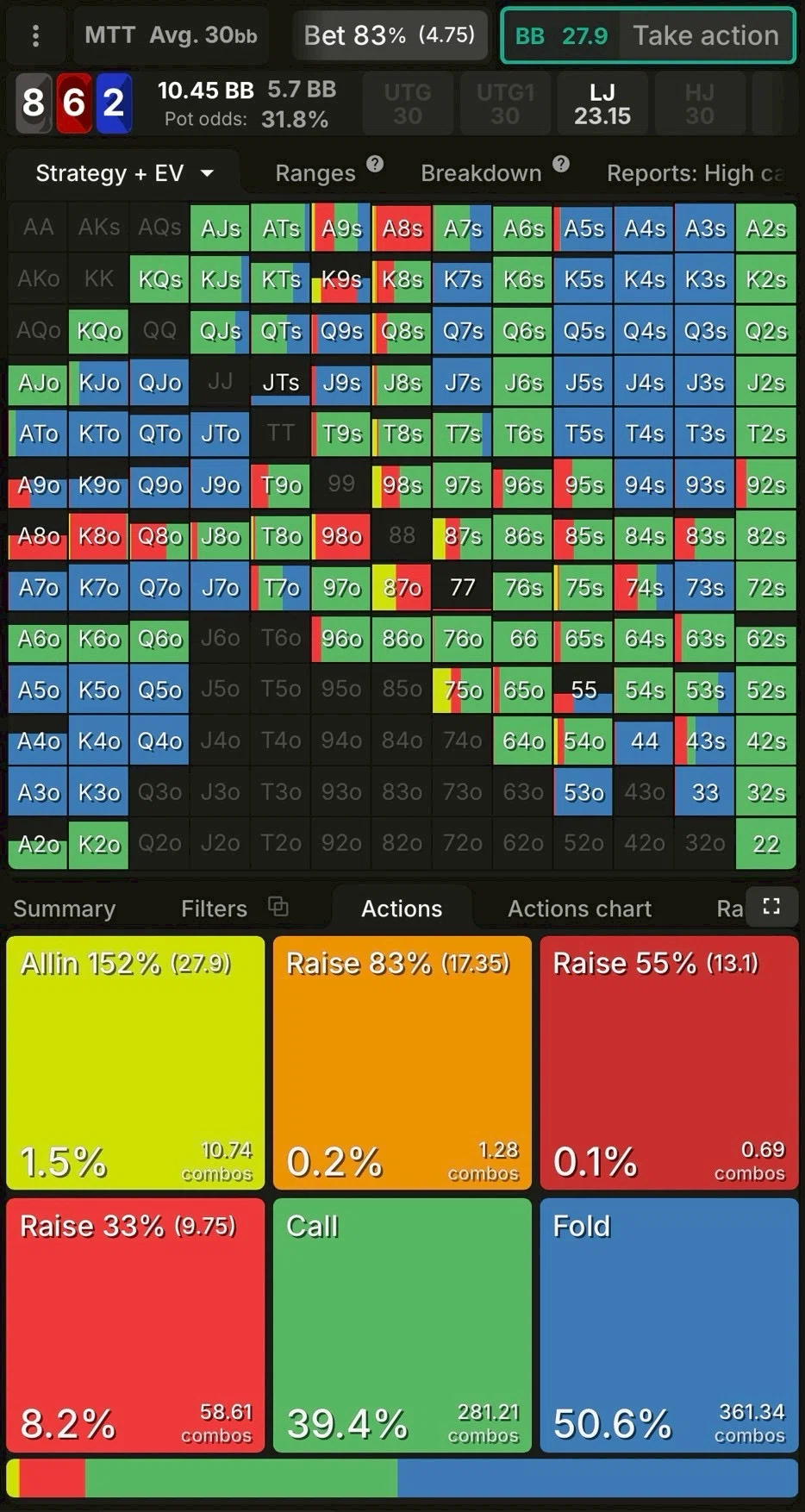Select the LJ 23.15 position
The image size is (805, 1512).
602,103
